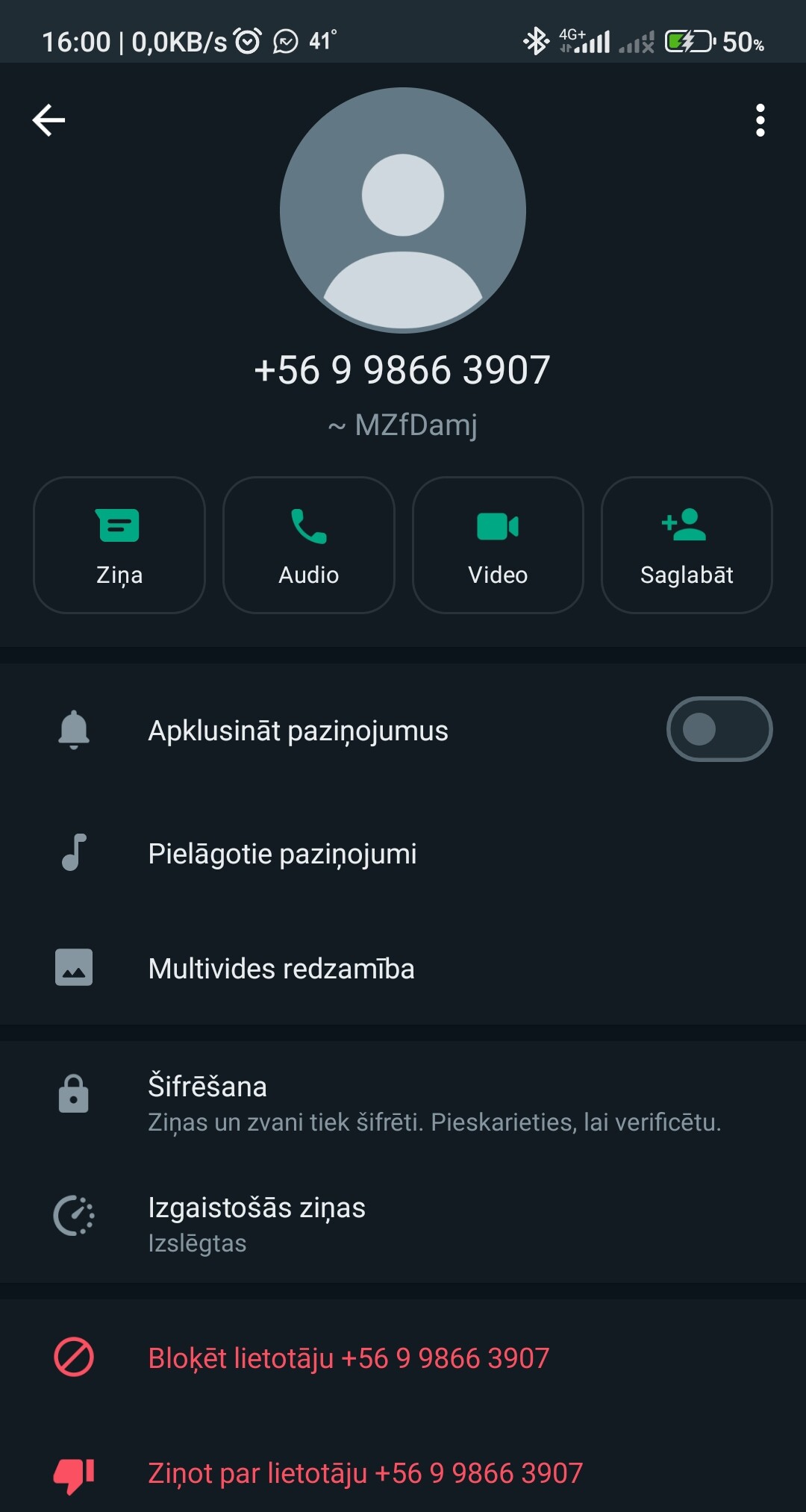
Task: Toggle the Apklusināt paziņojumus switch
Action: coord(719,729)
